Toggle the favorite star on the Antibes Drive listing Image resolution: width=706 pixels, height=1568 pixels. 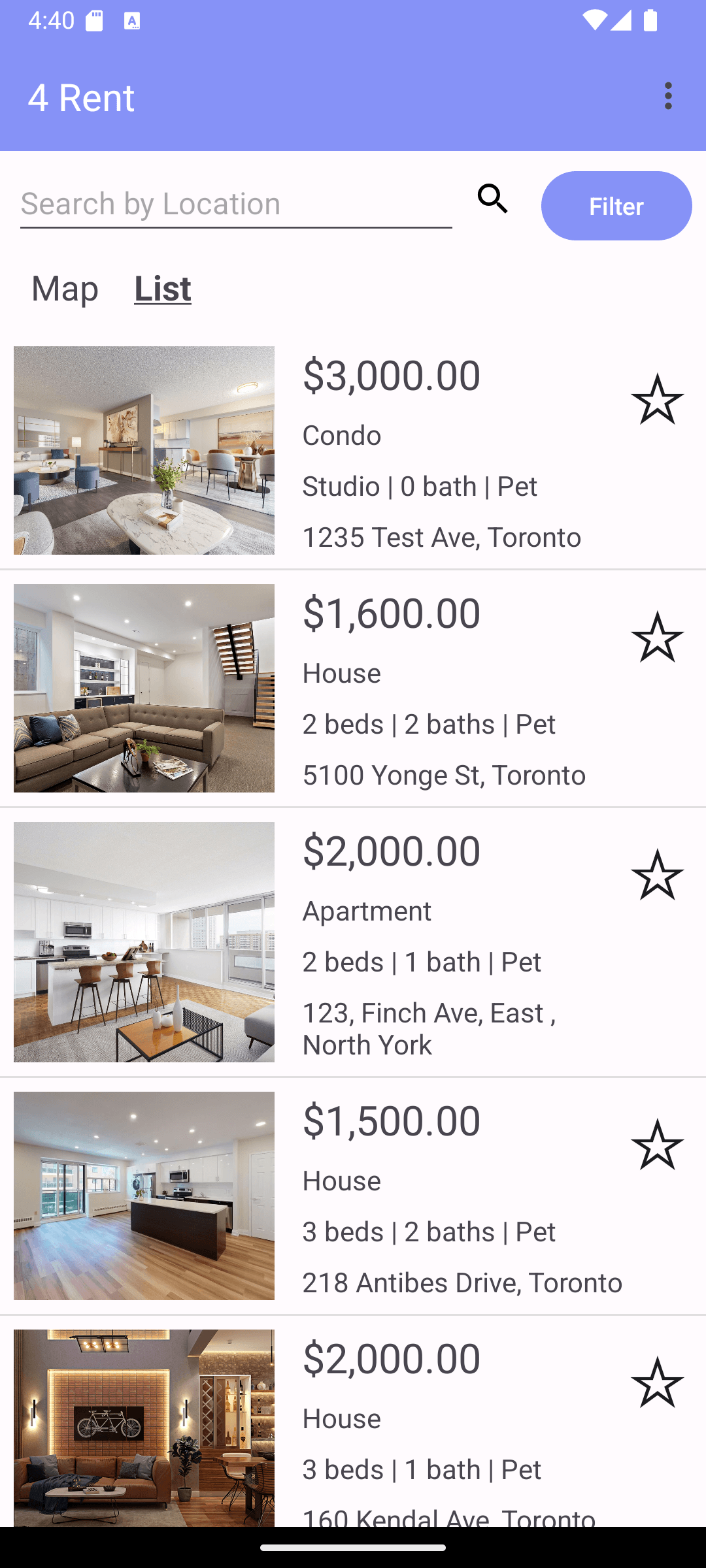point(656,1142)
